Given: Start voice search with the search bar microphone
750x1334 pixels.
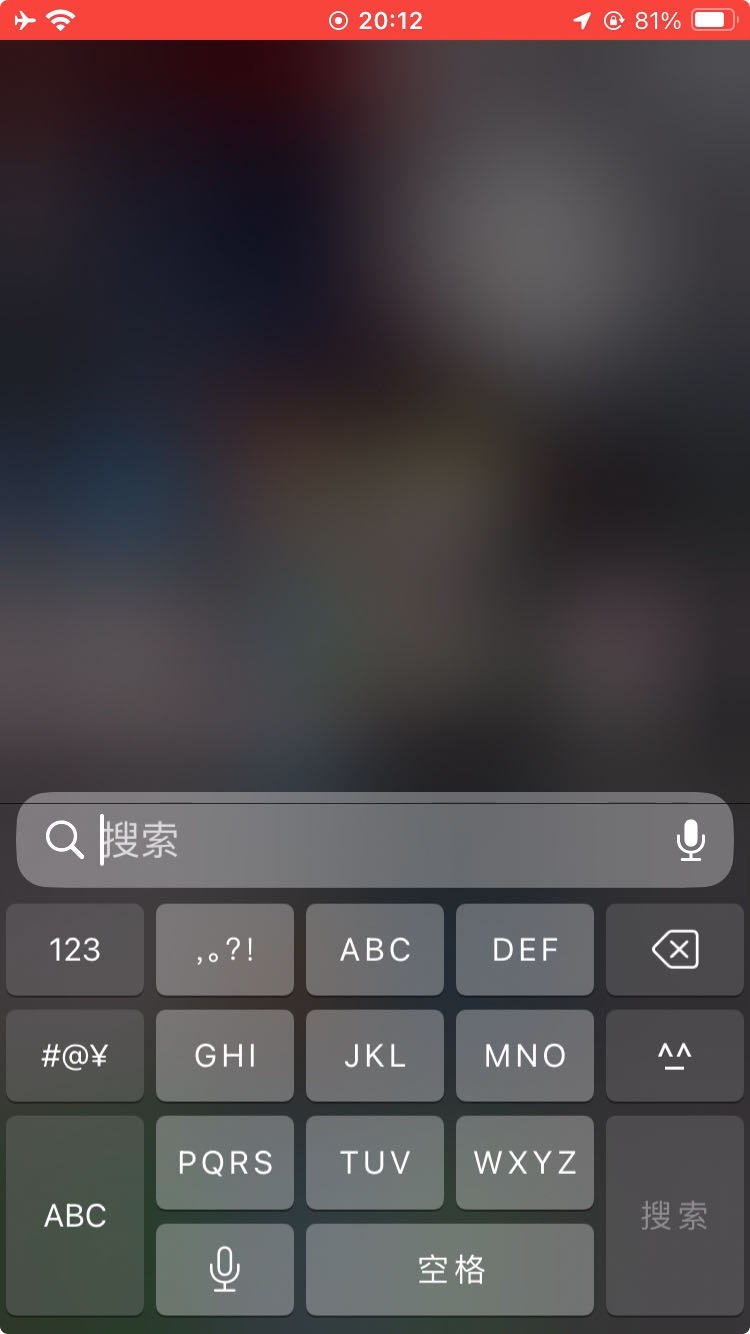Looking at the screenshot, I should [690, 840].
